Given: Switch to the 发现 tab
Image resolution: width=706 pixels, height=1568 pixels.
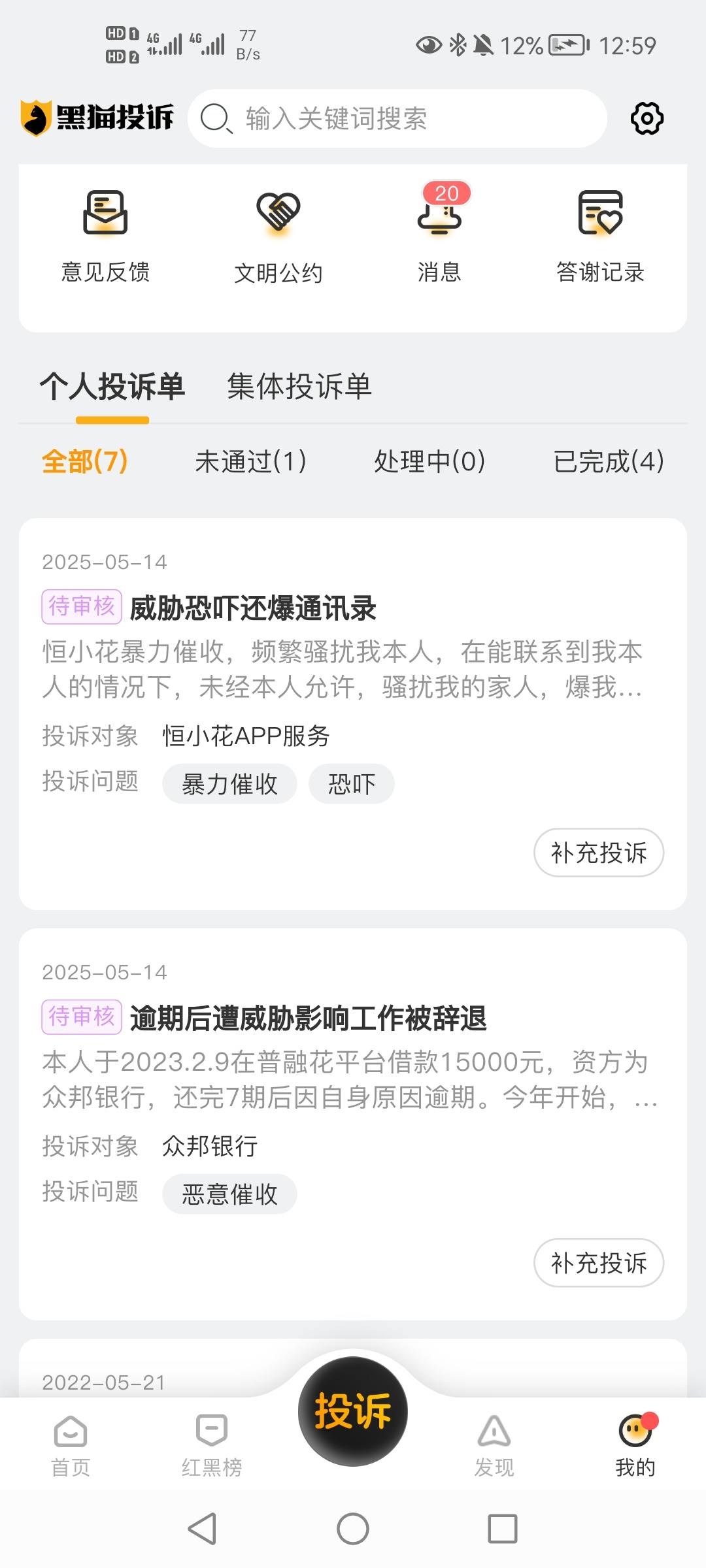Looking at the screenshot, I should coord(494,1446).
